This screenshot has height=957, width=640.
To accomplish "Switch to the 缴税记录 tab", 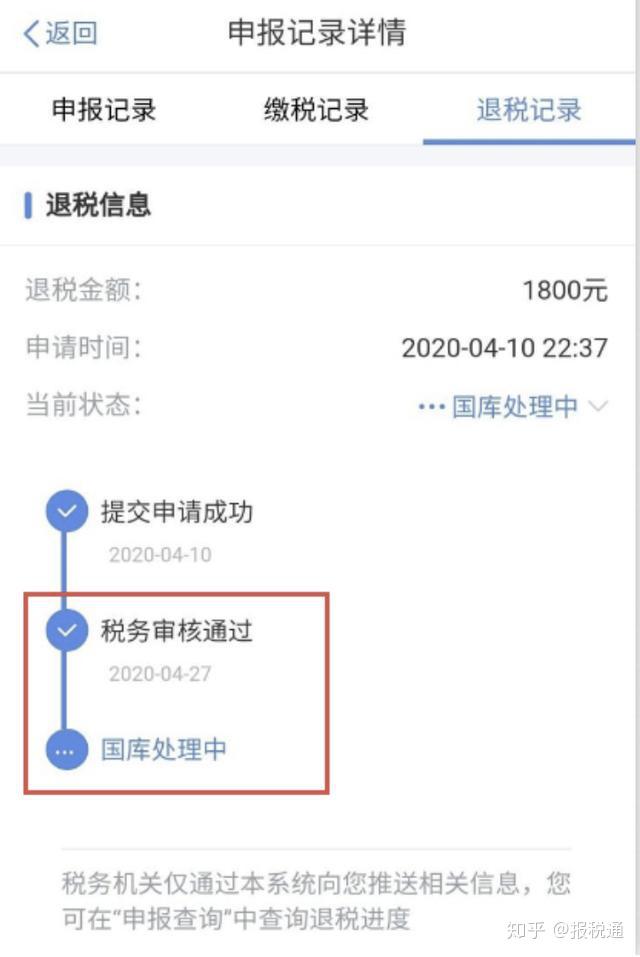I will [316, 110].
